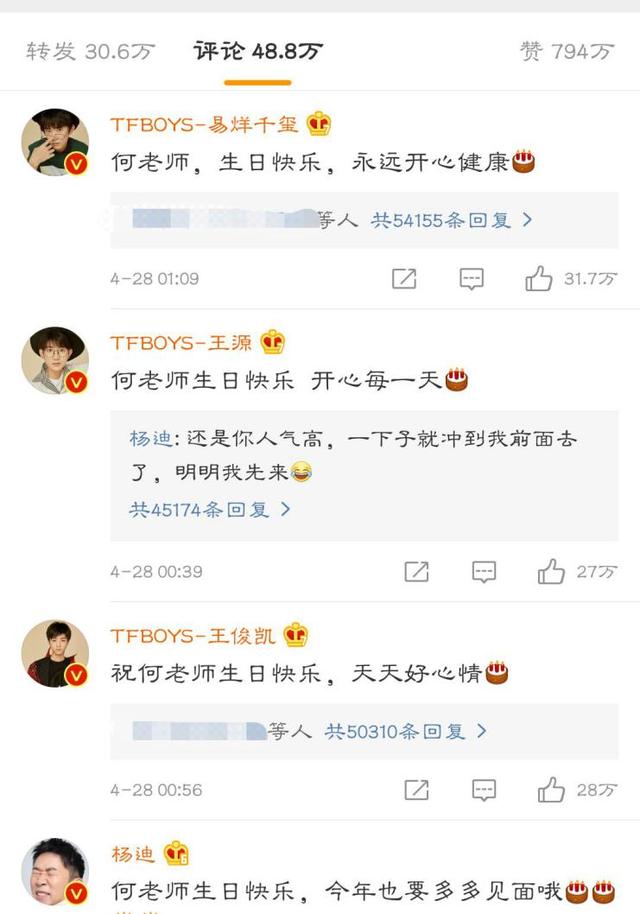Viewport: 640px width, 914px height.
Task: Comment on TFBOYS-王源's comment
Action: point(484,572)
